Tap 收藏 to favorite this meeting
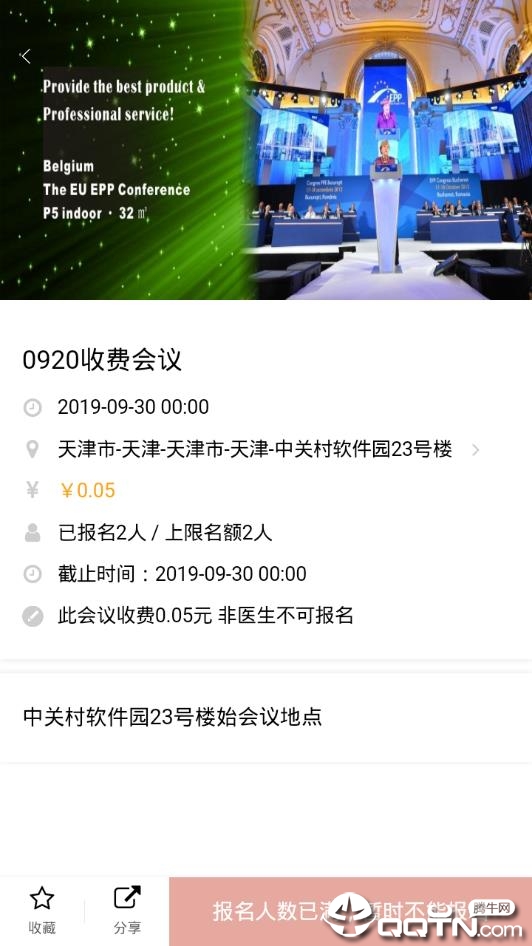This screenshot has width=532, height=946. [42, 911]
